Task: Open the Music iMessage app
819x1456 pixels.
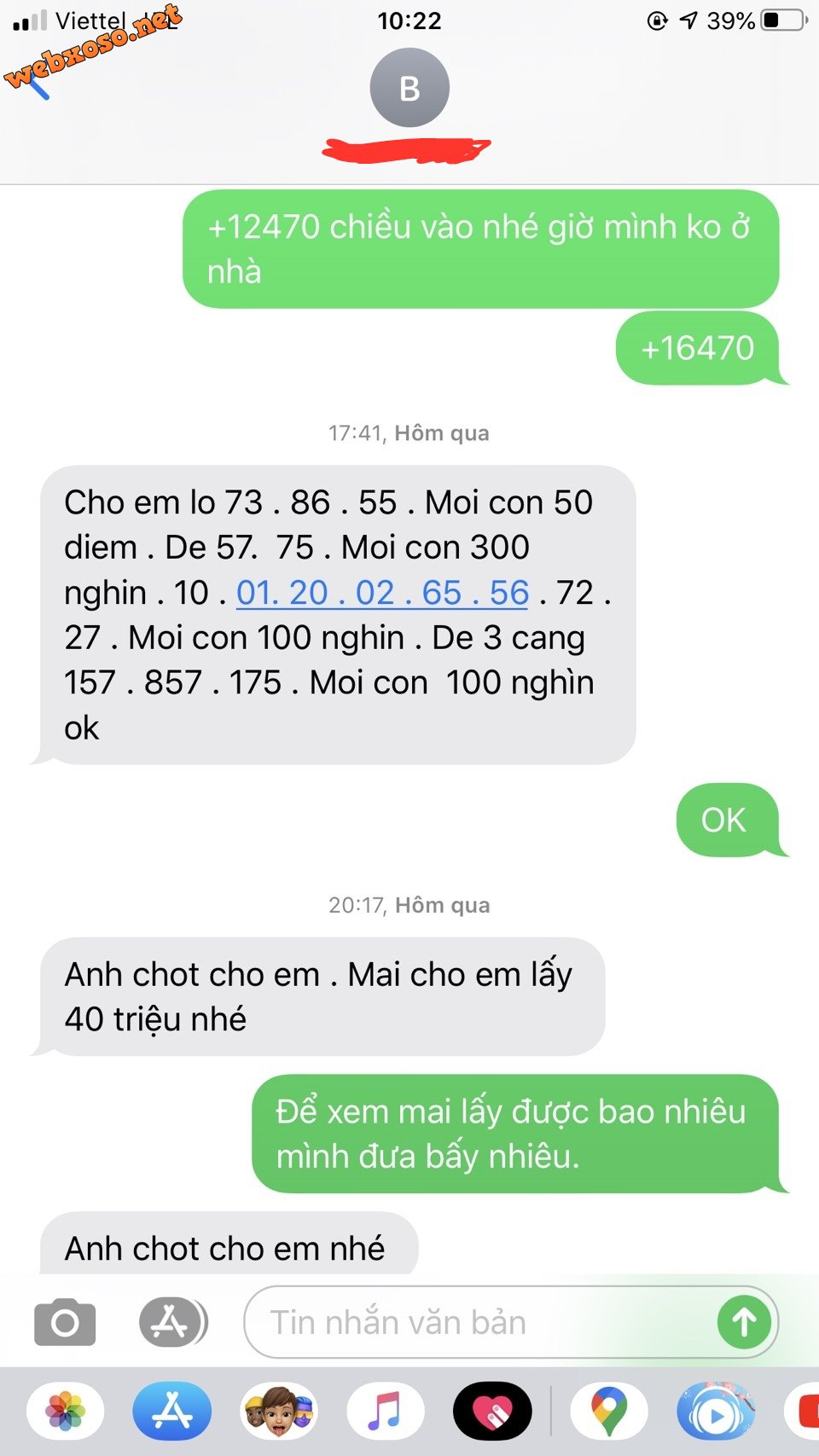Action: 386,1411
